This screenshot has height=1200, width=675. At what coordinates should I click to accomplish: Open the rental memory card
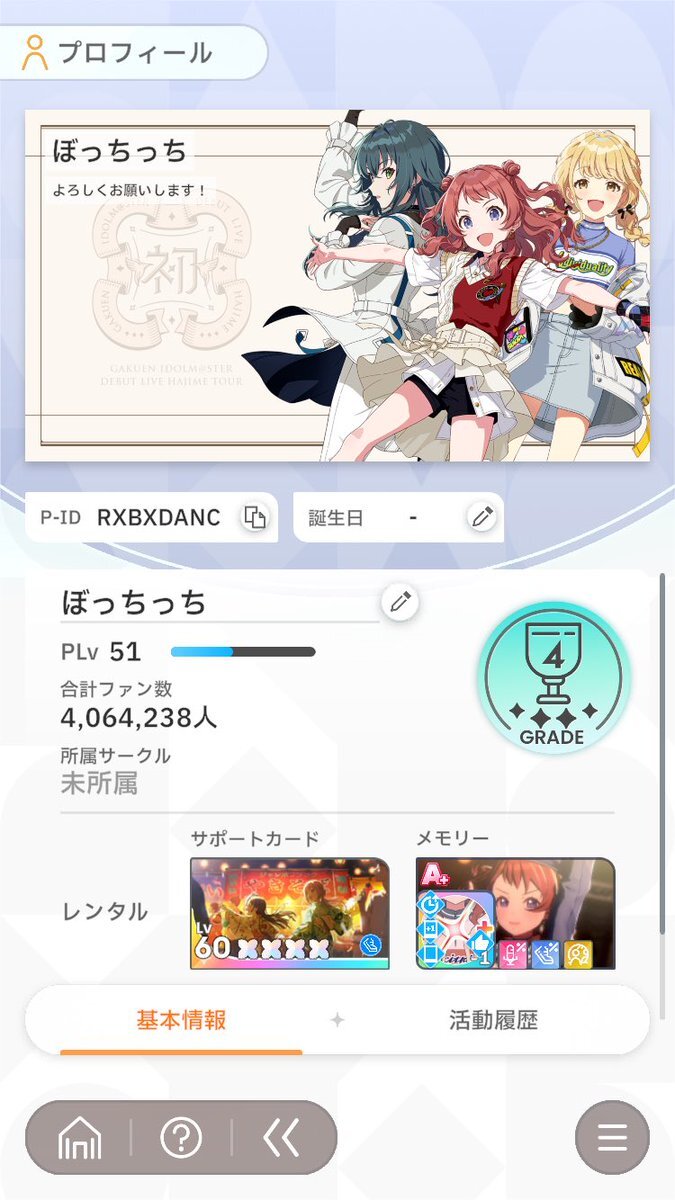tap(515, 913)
